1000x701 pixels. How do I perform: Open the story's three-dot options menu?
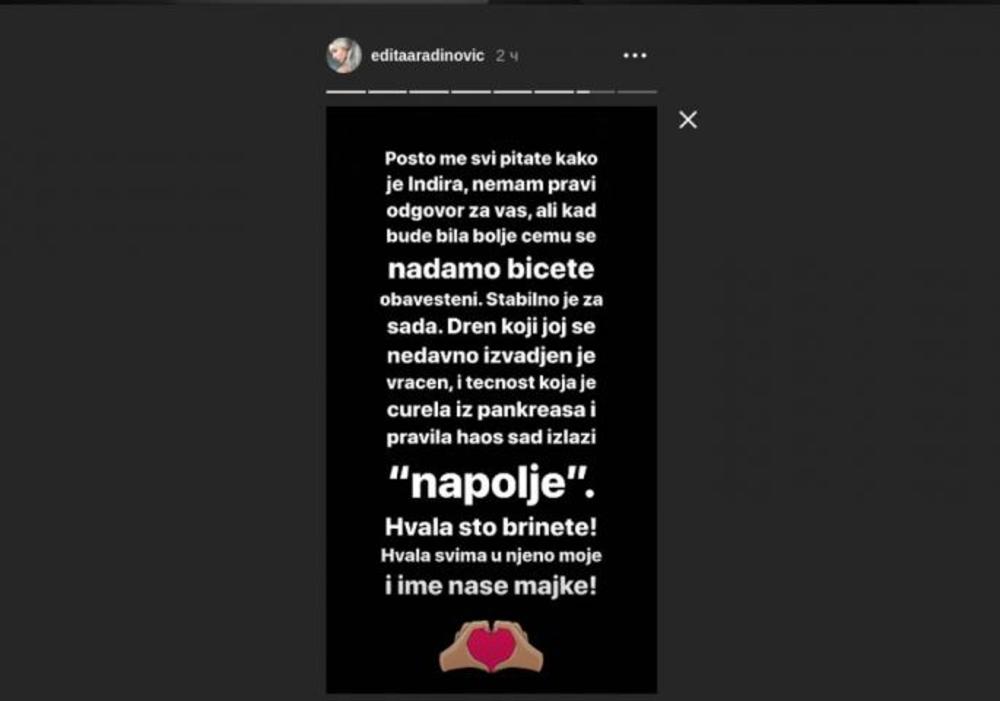point(635,56)
